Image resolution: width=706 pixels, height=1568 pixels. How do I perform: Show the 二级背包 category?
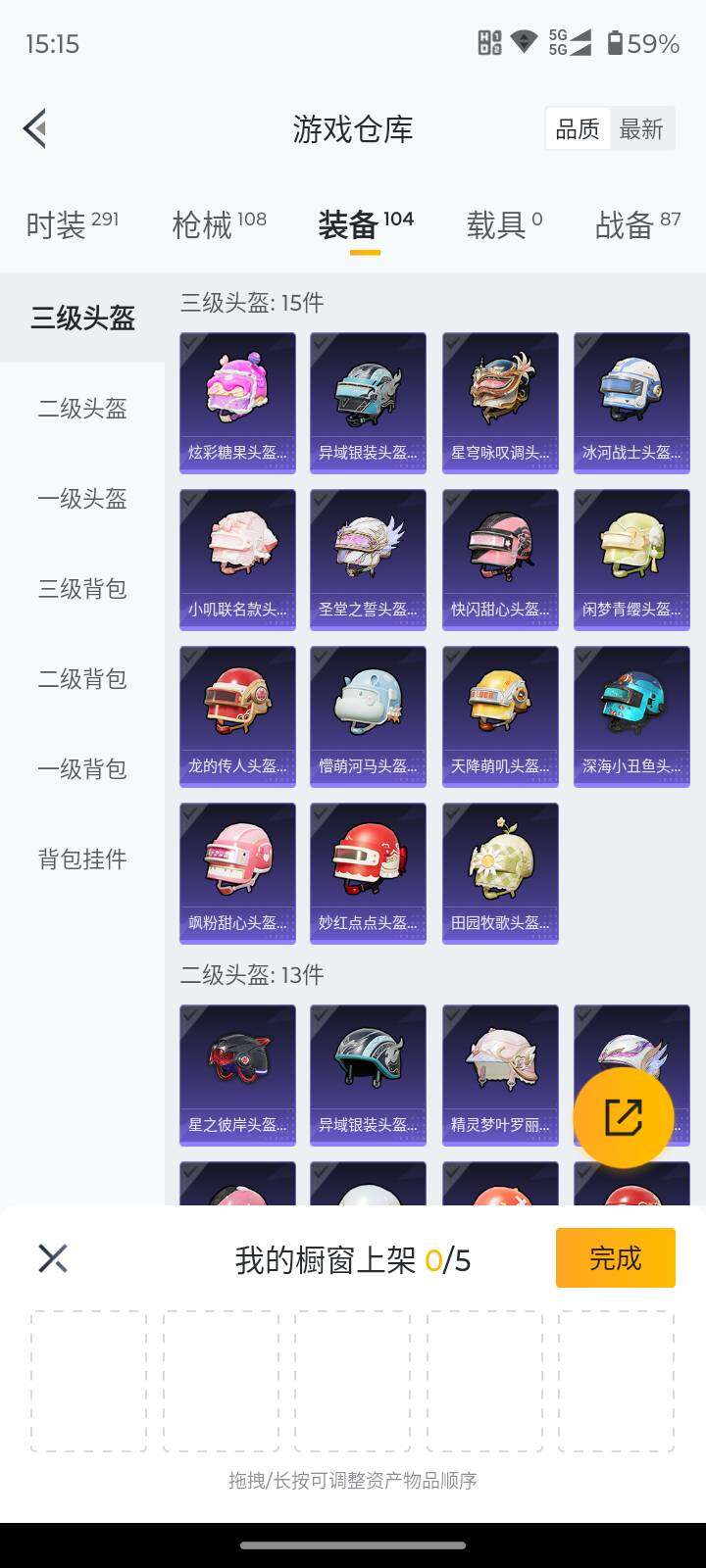tap(82, 679)
